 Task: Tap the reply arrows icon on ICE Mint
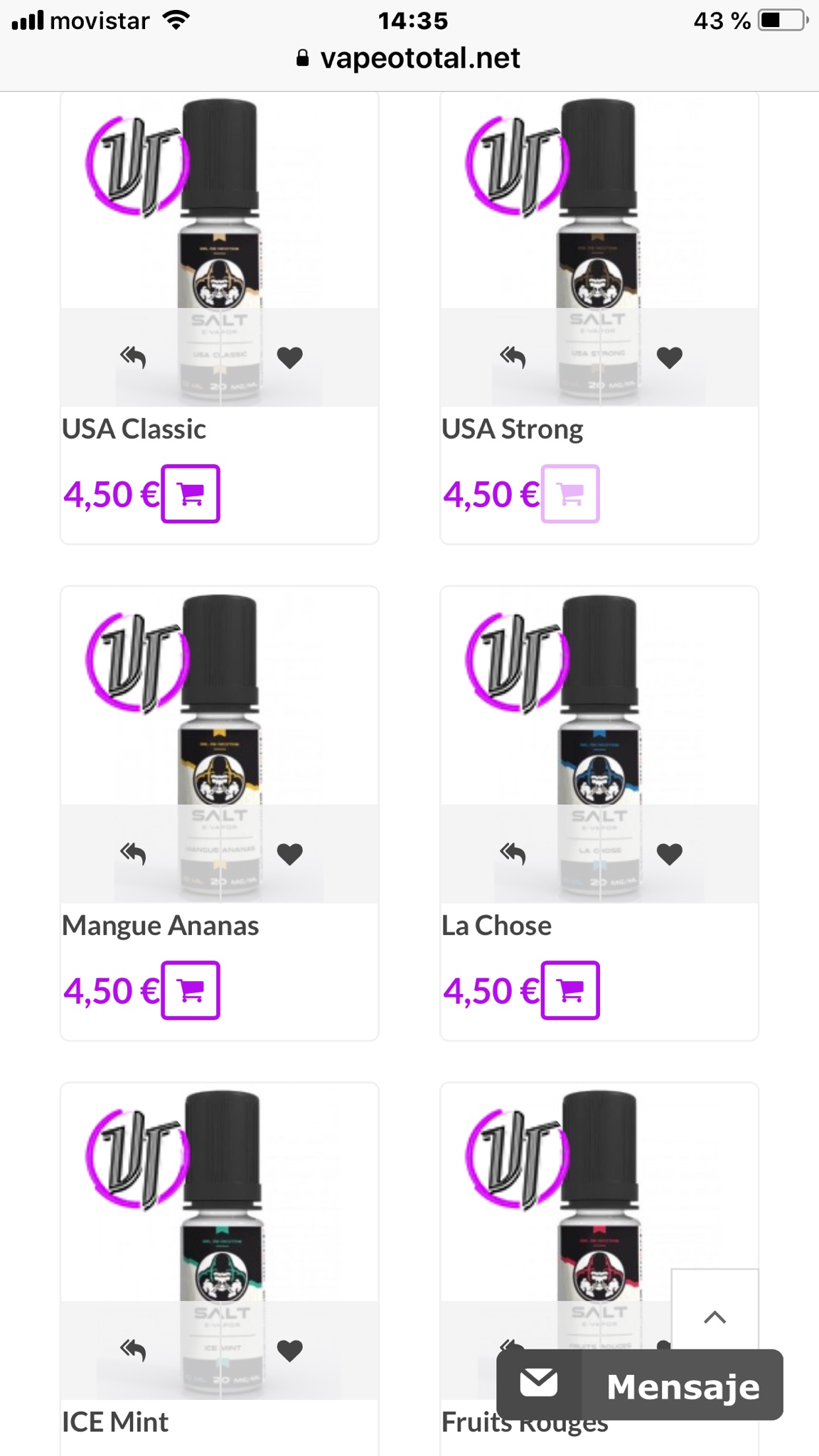point(133,1349)
